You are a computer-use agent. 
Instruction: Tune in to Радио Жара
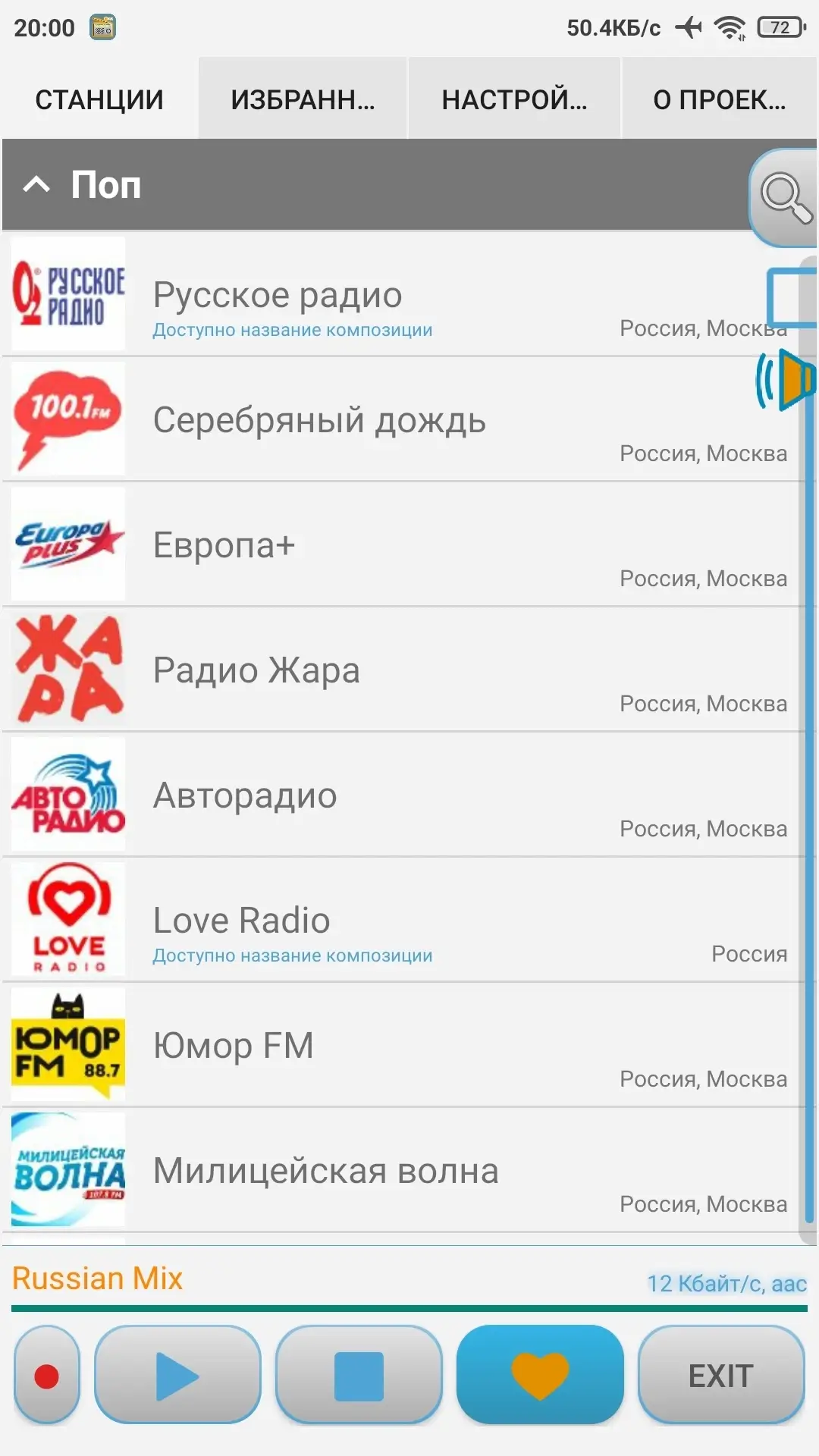(x=402, y=670)
